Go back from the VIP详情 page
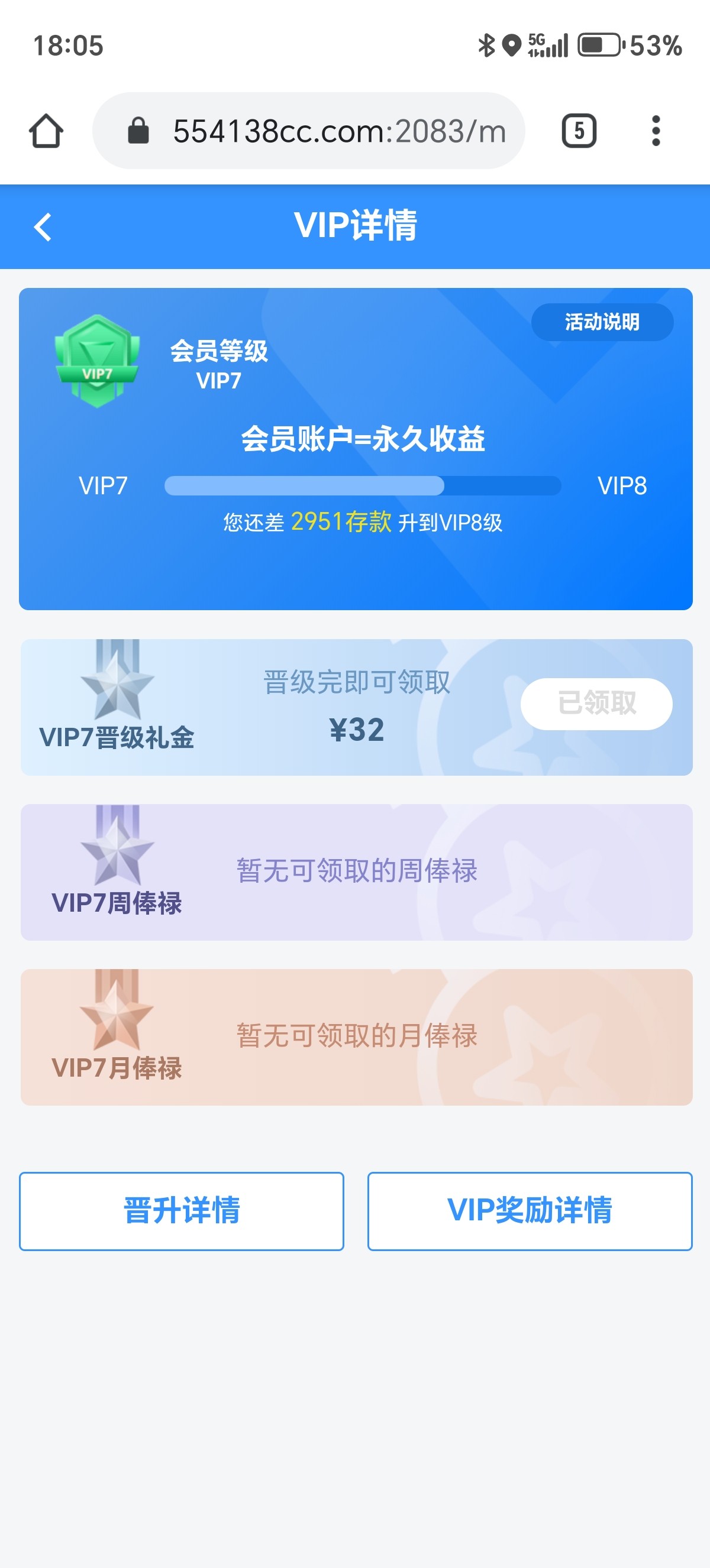The width and height of the screenshot is (710, 1568). [43, 227]
